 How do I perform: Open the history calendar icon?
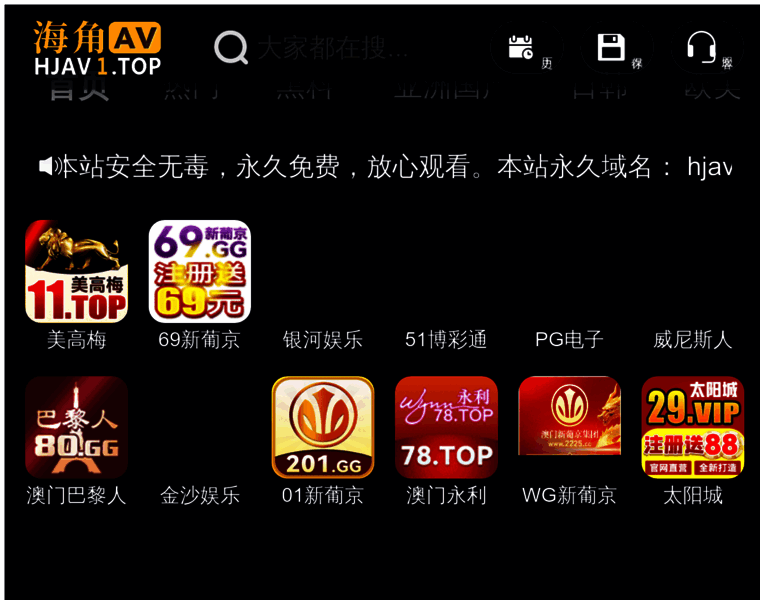point(521,47)
